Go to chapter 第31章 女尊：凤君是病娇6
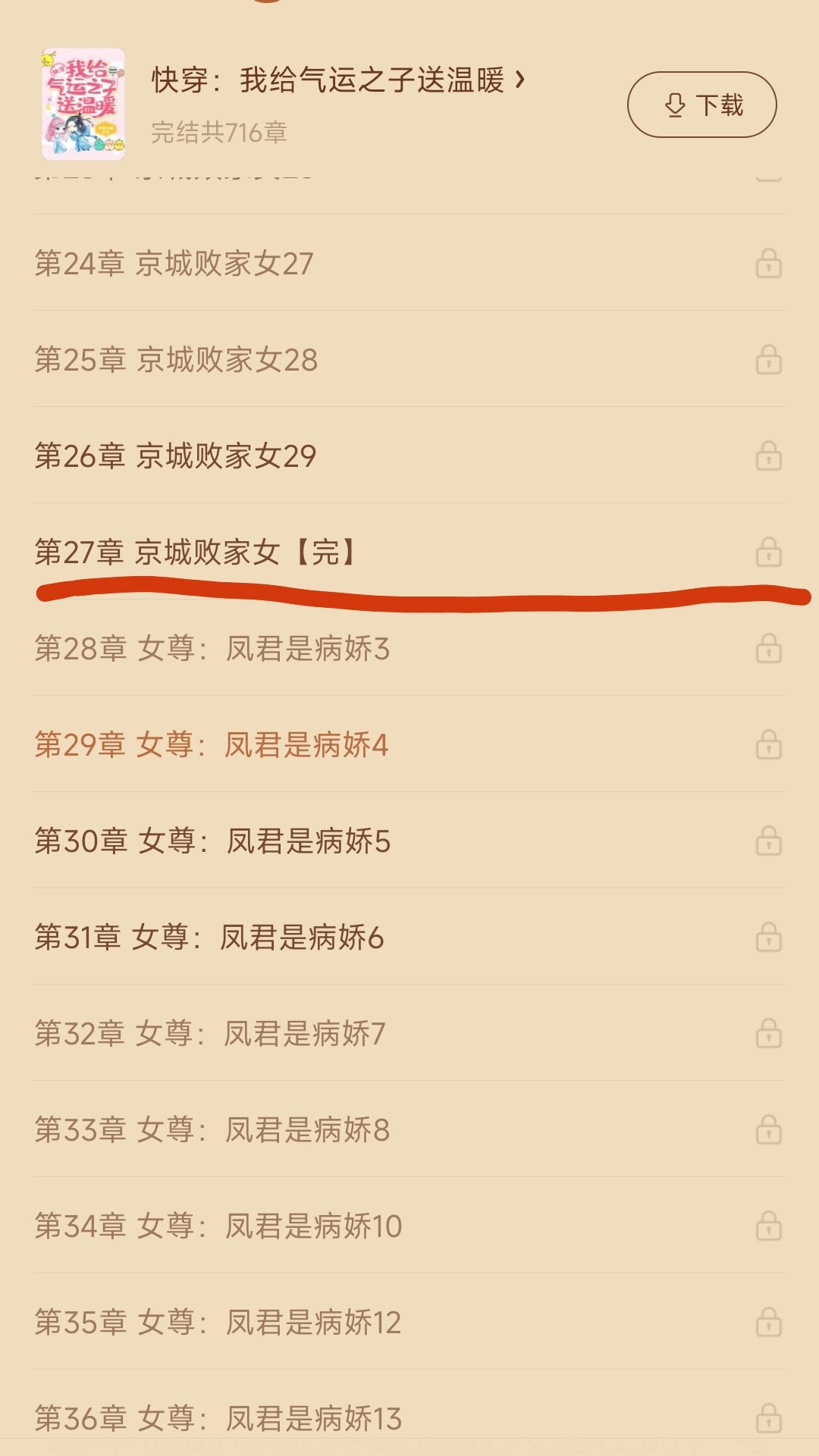Screen dimensions: 819x1456 click(x=209, y=938)
